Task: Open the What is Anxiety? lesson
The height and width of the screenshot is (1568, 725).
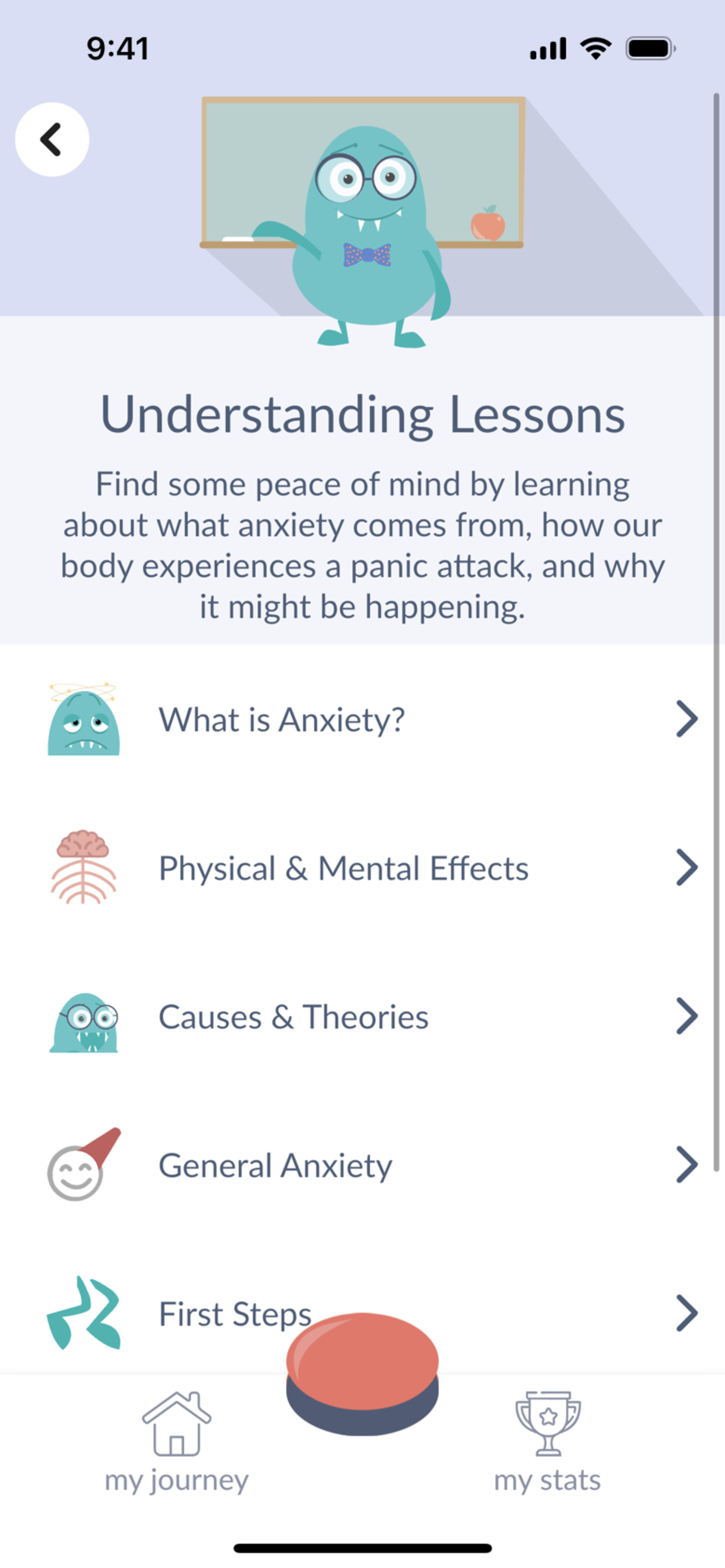Action: pos(362,719)
